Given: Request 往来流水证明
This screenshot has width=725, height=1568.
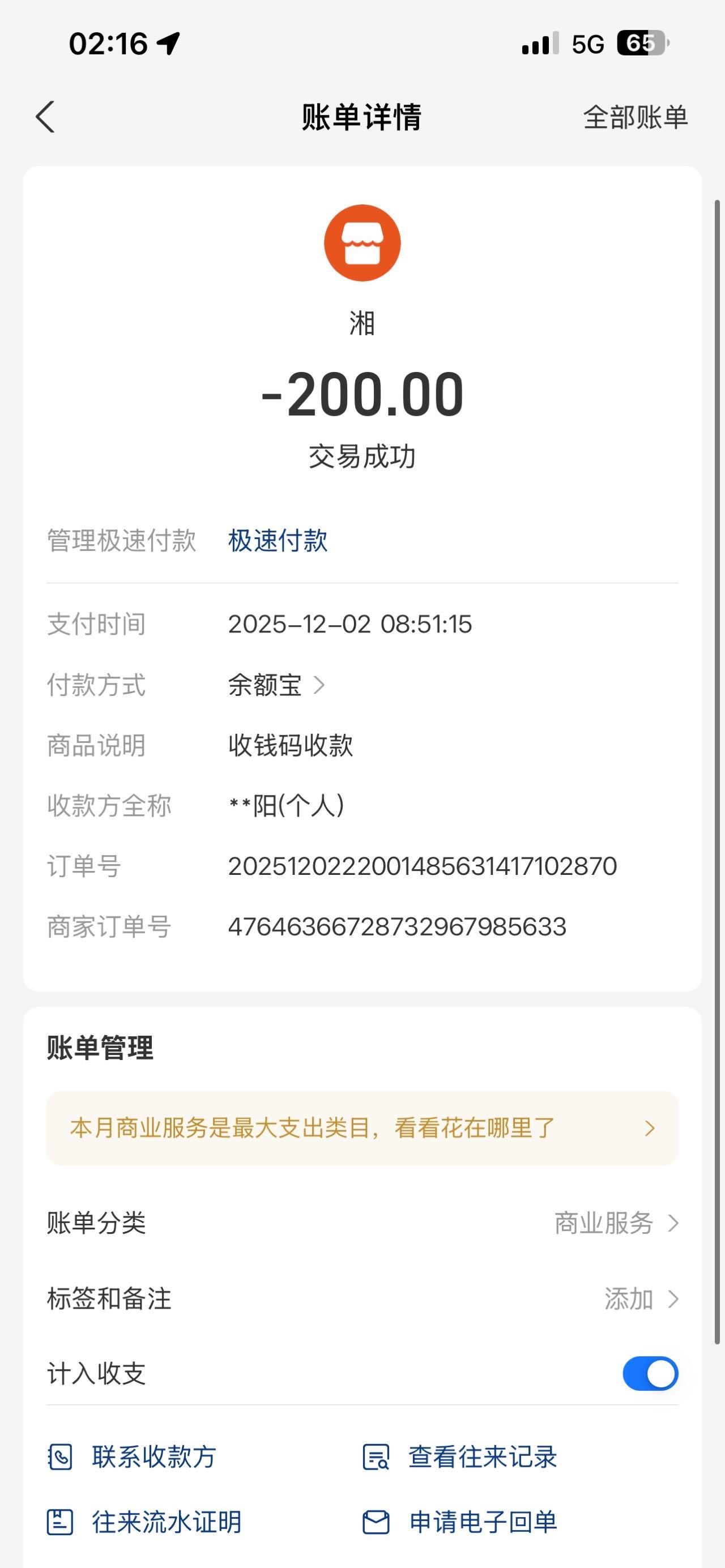Looking at the screenshot, I should (145, 1522).
